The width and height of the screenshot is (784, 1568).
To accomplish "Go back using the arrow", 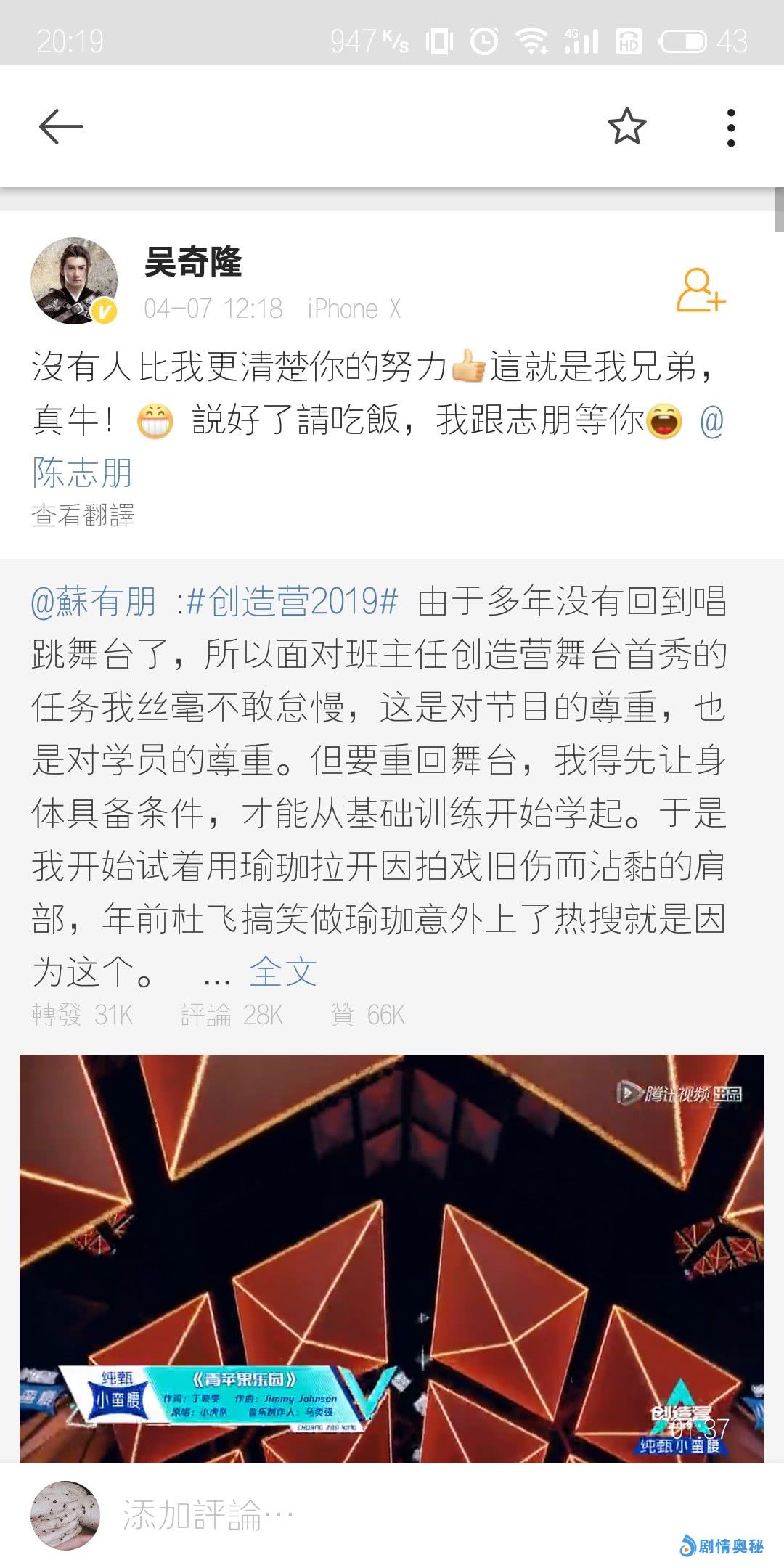I will (61, 127).
